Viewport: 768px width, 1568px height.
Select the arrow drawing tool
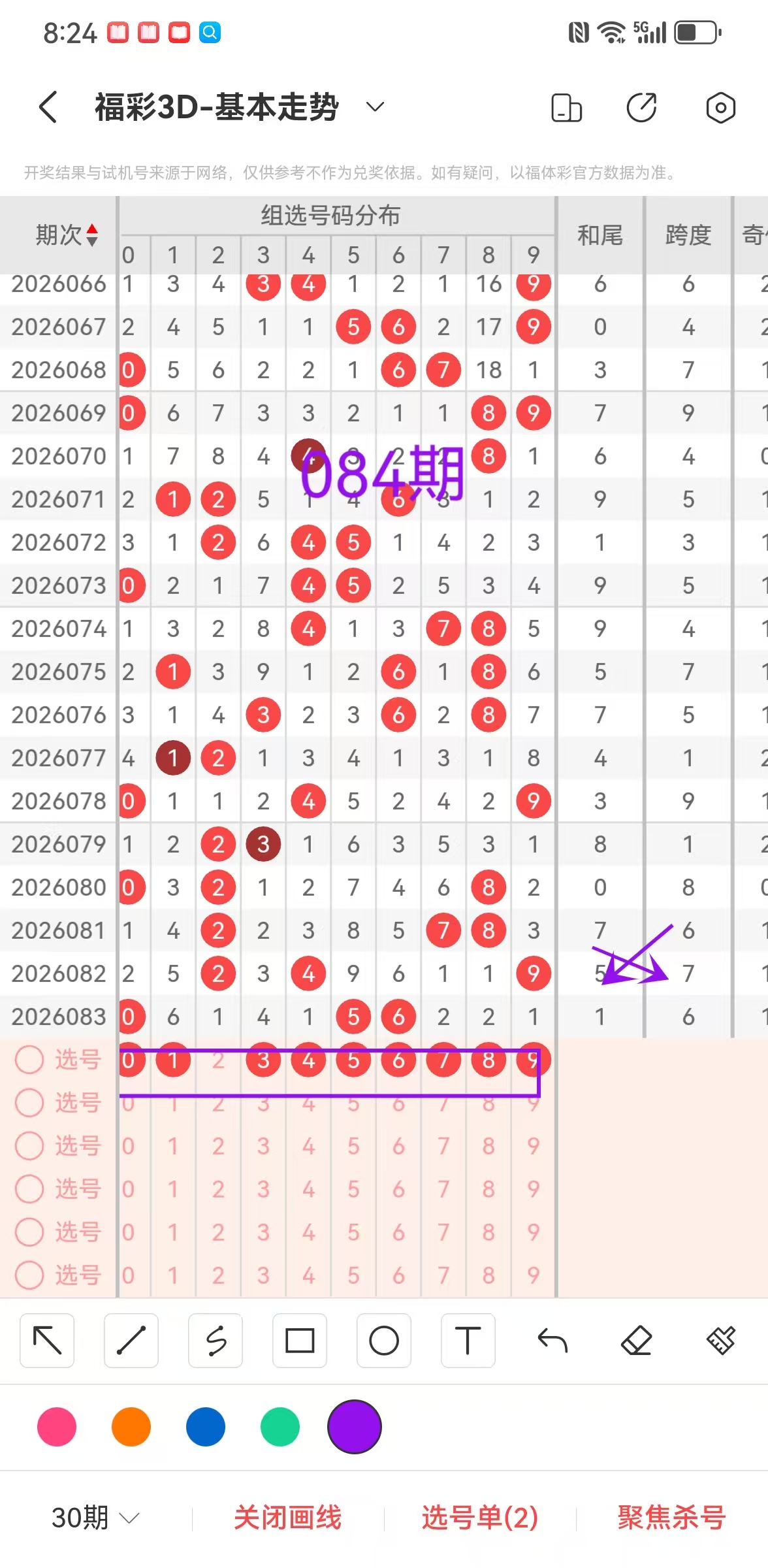coord(47,1341)
